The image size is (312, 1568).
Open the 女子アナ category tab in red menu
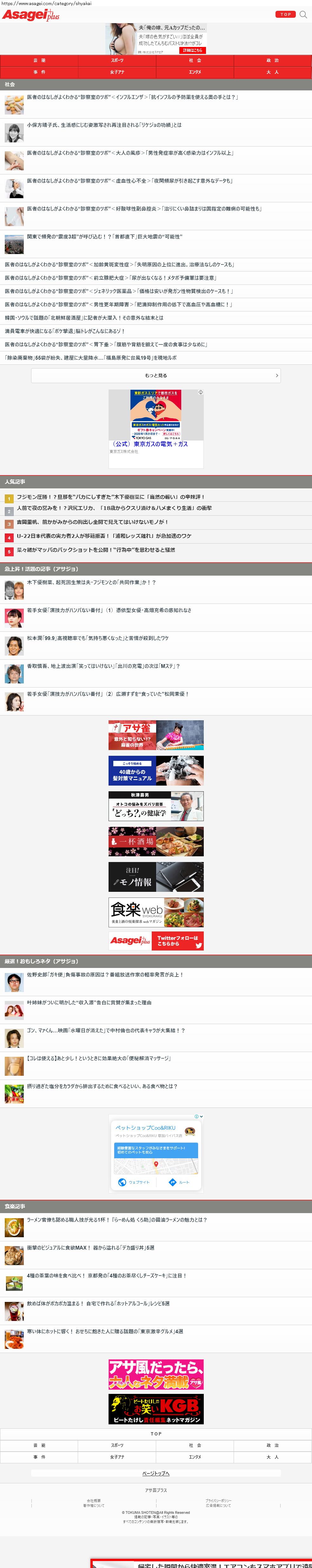coord(117,72)
